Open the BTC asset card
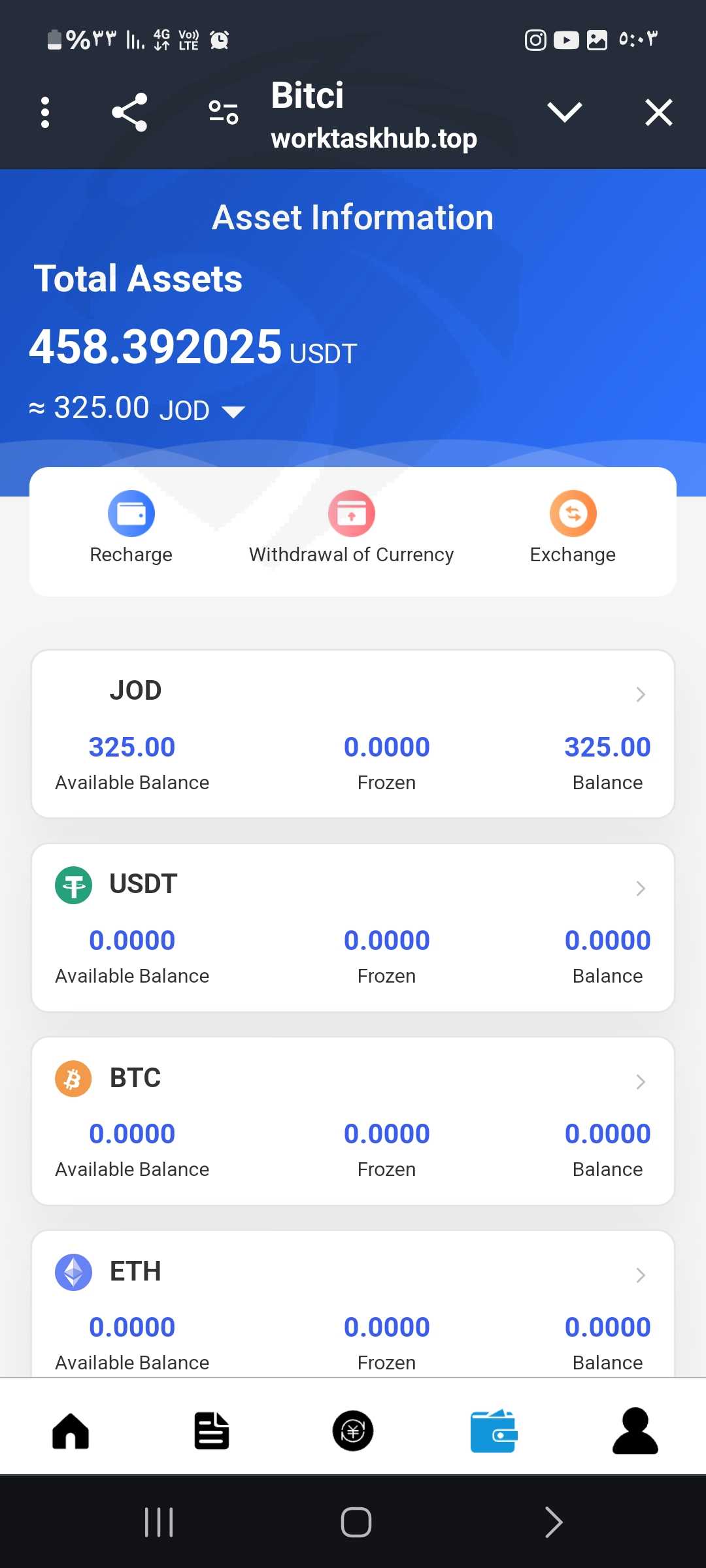This screenshot has height=1568, width=706. tap(353, 1120)
